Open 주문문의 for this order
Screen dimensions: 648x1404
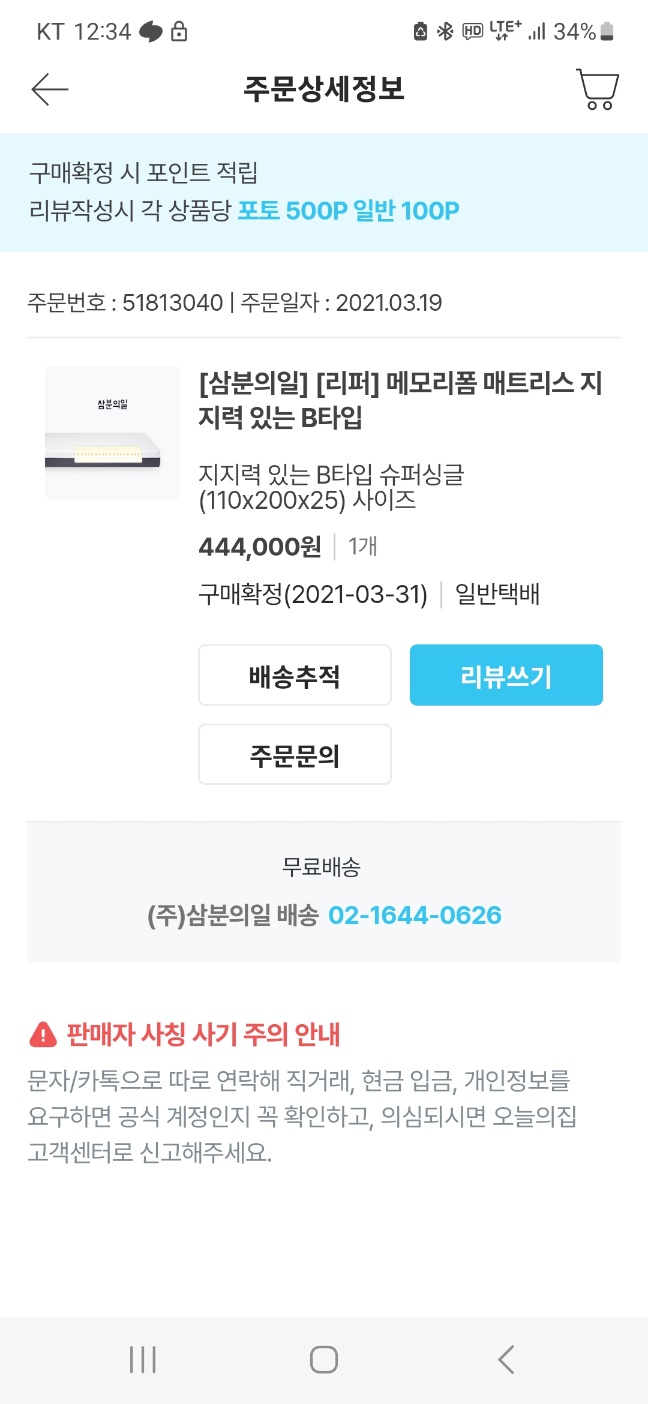click(x=295, y=755)
